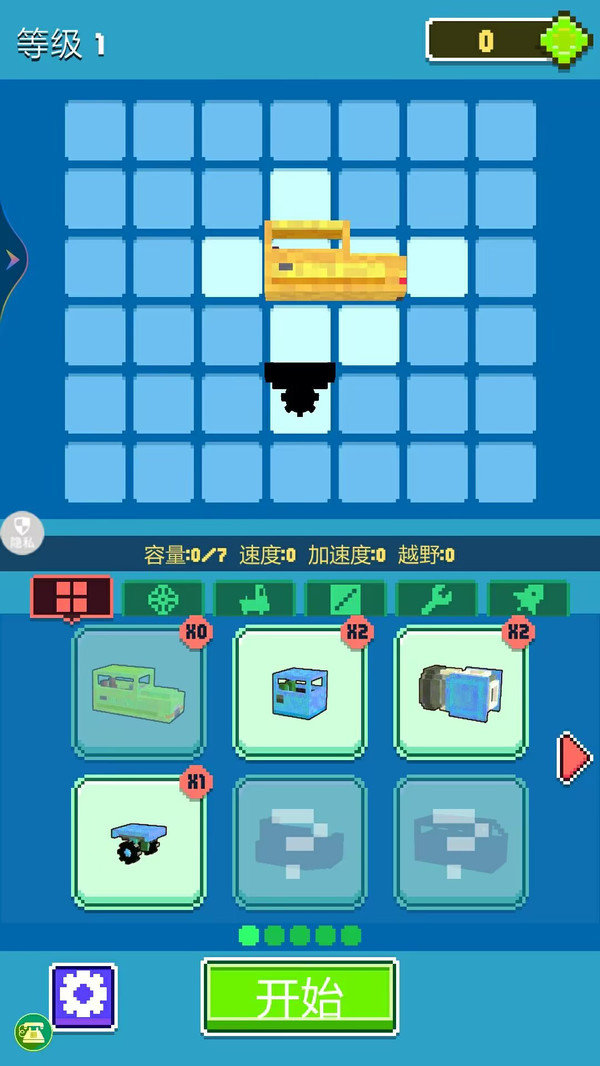This screenshot has height=1066, width=600.
Task: Select the wheeled platform part
Action: tap(138, 841)
